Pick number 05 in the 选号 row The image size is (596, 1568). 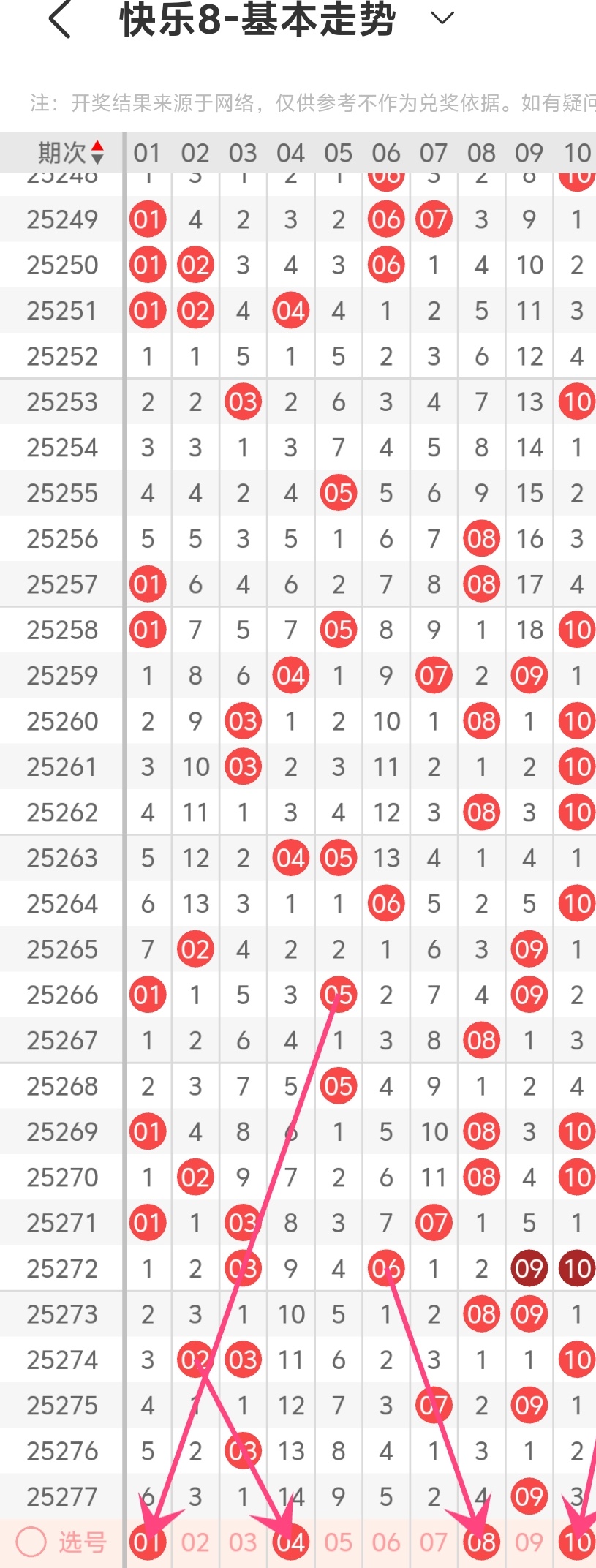[x=338, y=1542]
